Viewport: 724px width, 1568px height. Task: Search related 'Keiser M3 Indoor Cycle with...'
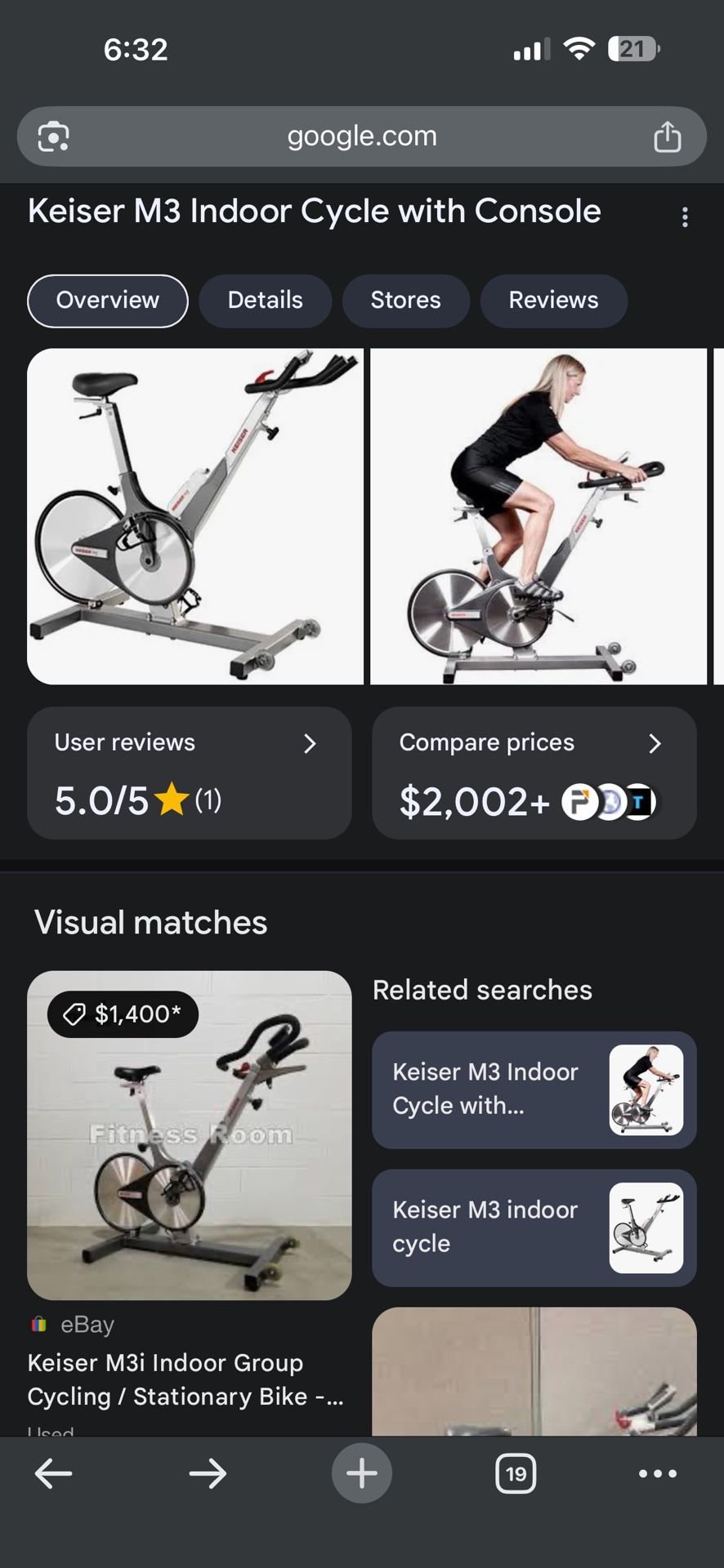click(x=534, y=1089)
